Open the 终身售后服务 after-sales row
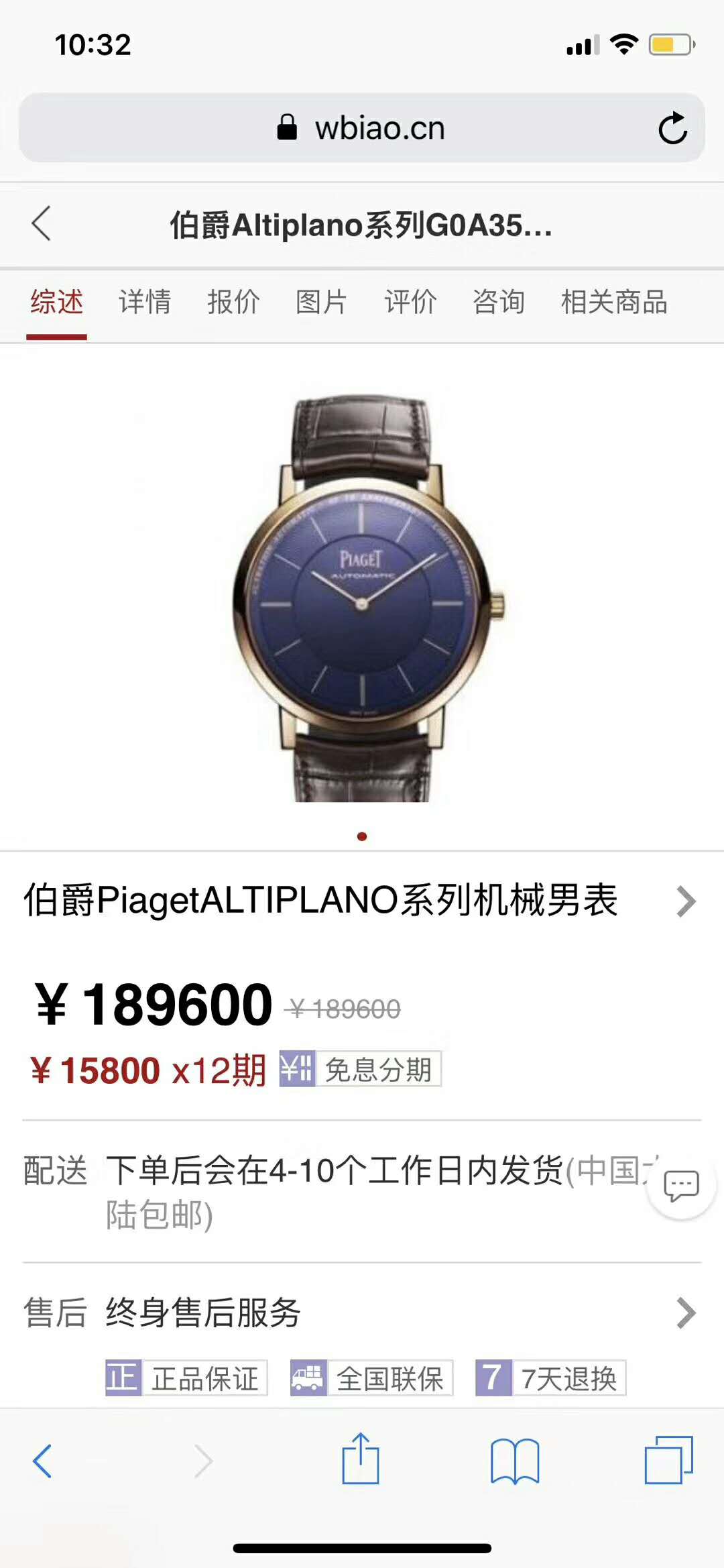This screenshot has width=724, height=1568. coord(361,1312)
